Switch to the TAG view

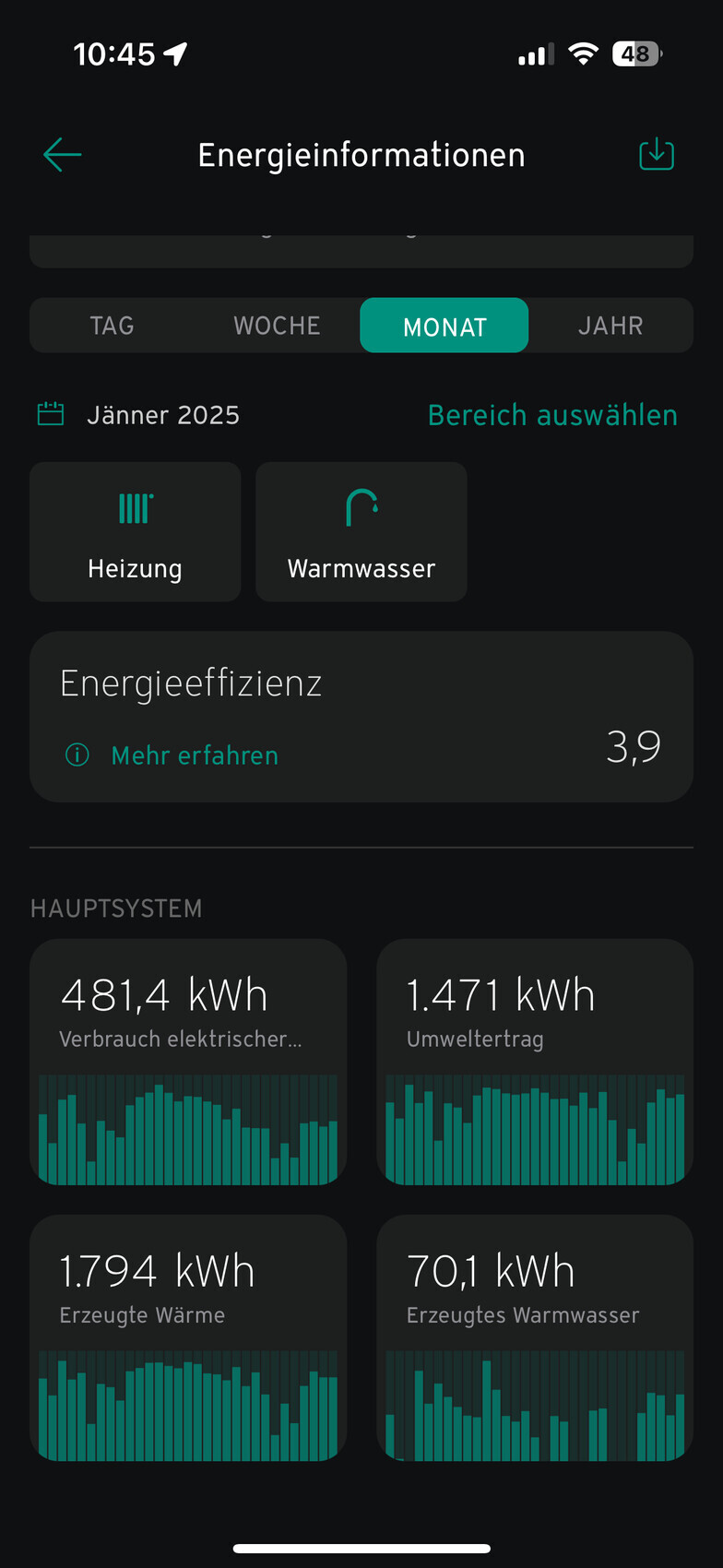[112, 326]
